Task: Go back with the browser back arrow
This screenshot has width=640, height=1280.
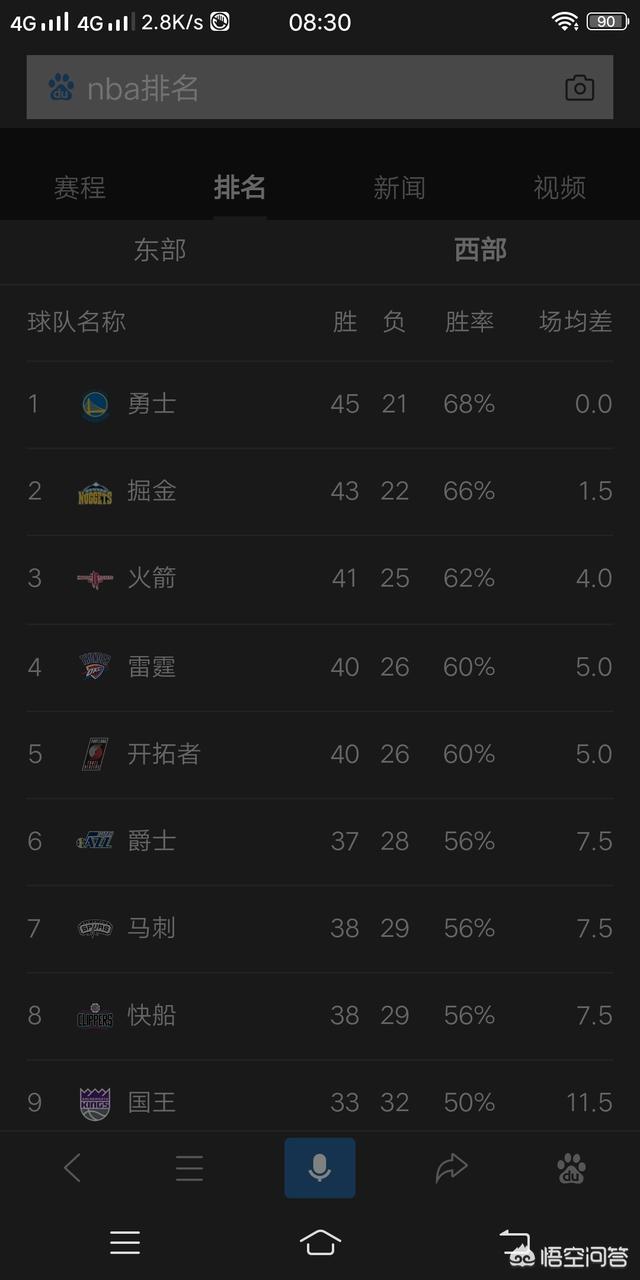Action: tap(72, 1167)
